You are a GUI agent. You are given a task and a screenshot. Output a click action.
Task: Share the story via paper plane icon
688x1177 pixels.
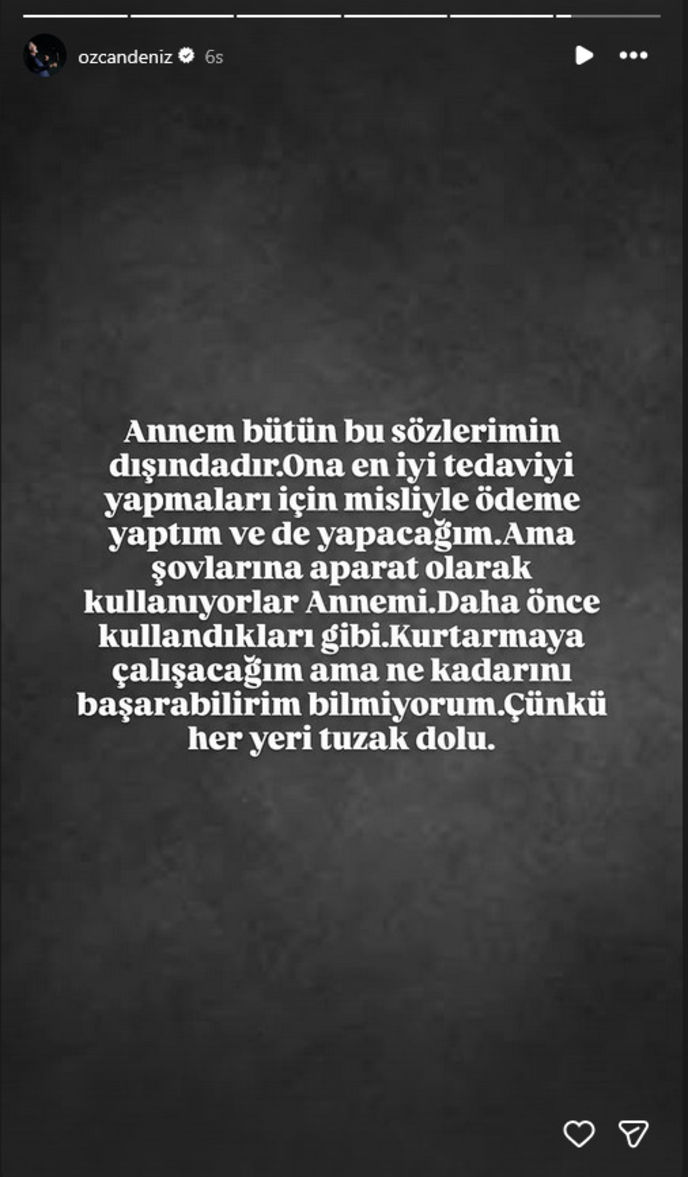tap(633, 1133)
